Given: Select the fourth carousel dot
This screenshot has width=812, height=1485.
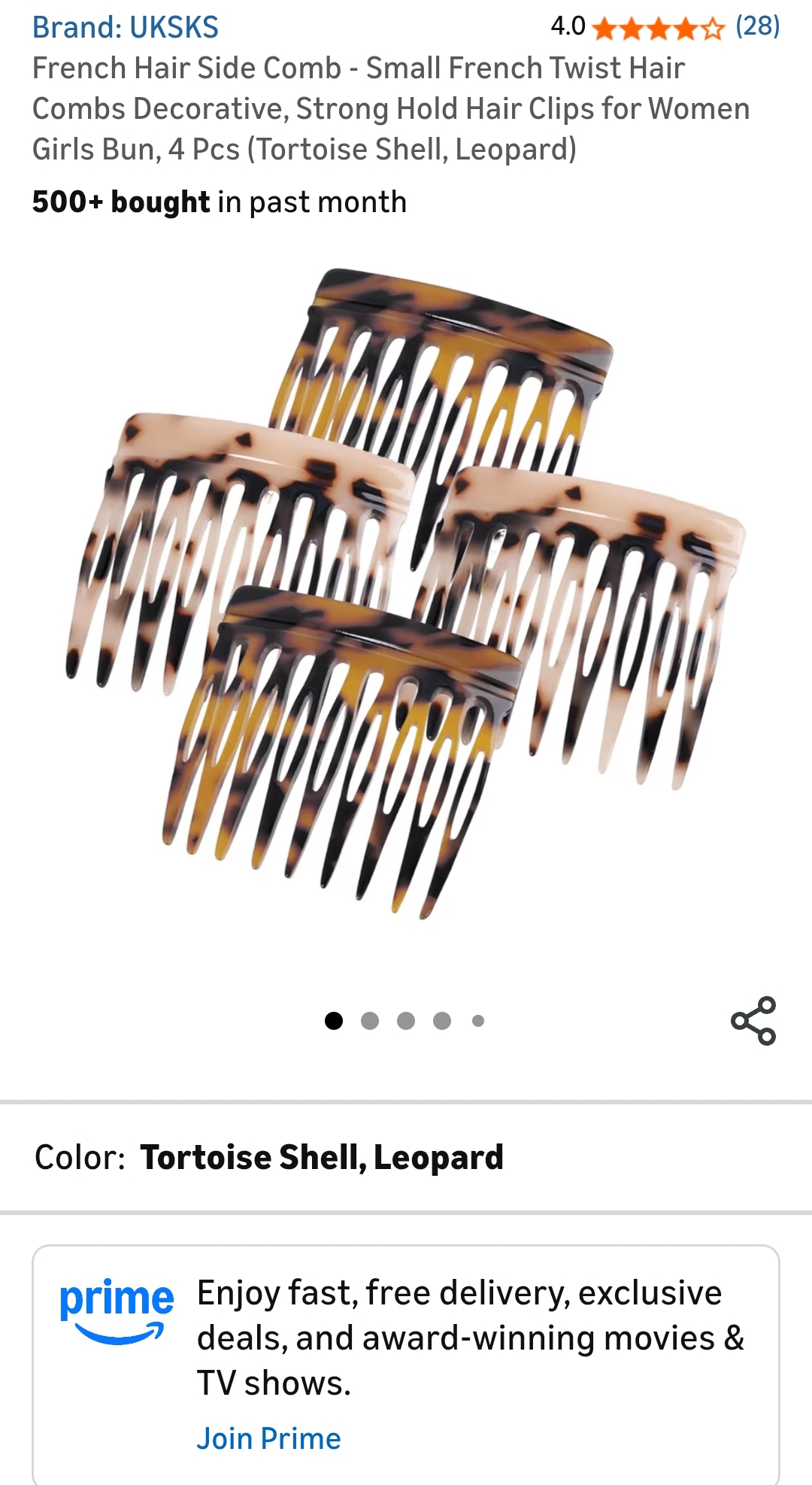Looking at the screenshot, I should click(441, 1020).
